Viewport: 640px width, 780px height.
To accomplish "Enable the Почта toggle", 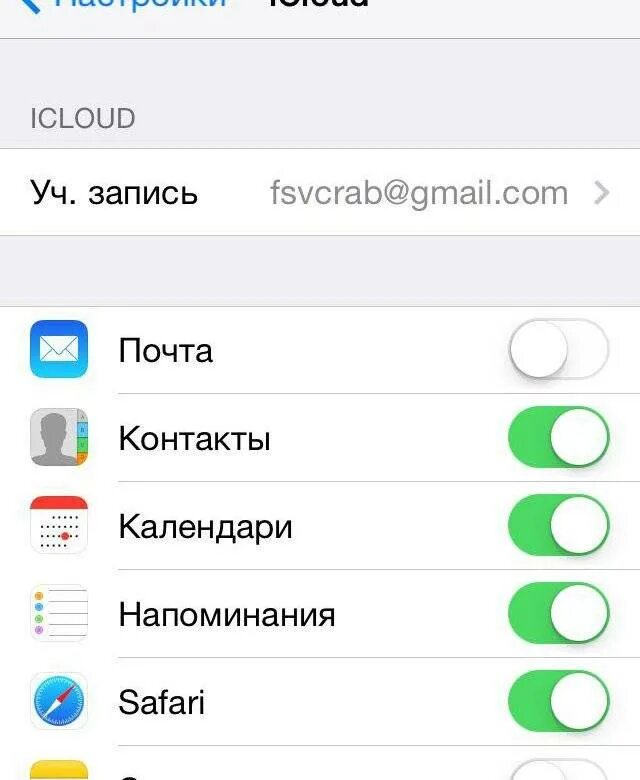I will coord(558,350).
